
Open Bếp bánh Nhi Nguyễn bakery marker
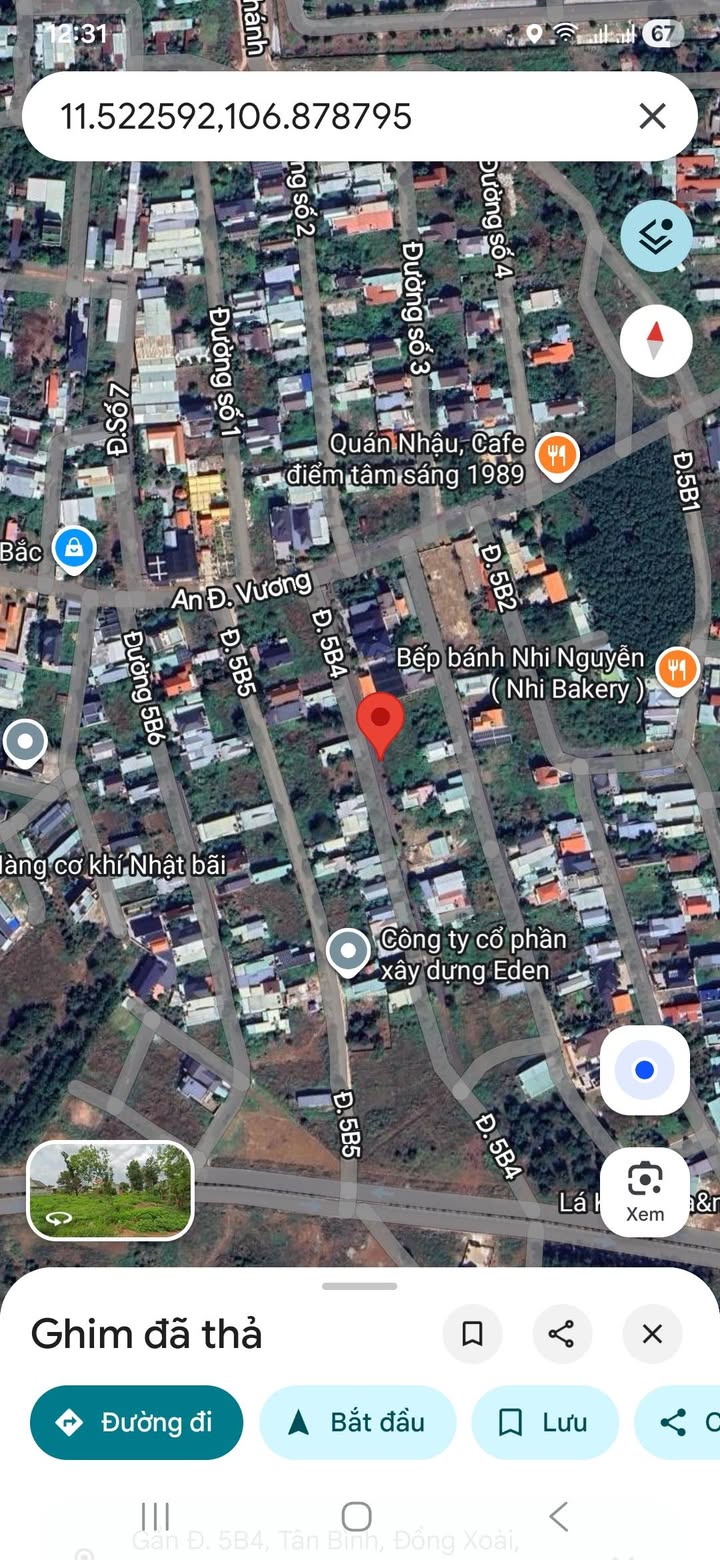(677, 670)
